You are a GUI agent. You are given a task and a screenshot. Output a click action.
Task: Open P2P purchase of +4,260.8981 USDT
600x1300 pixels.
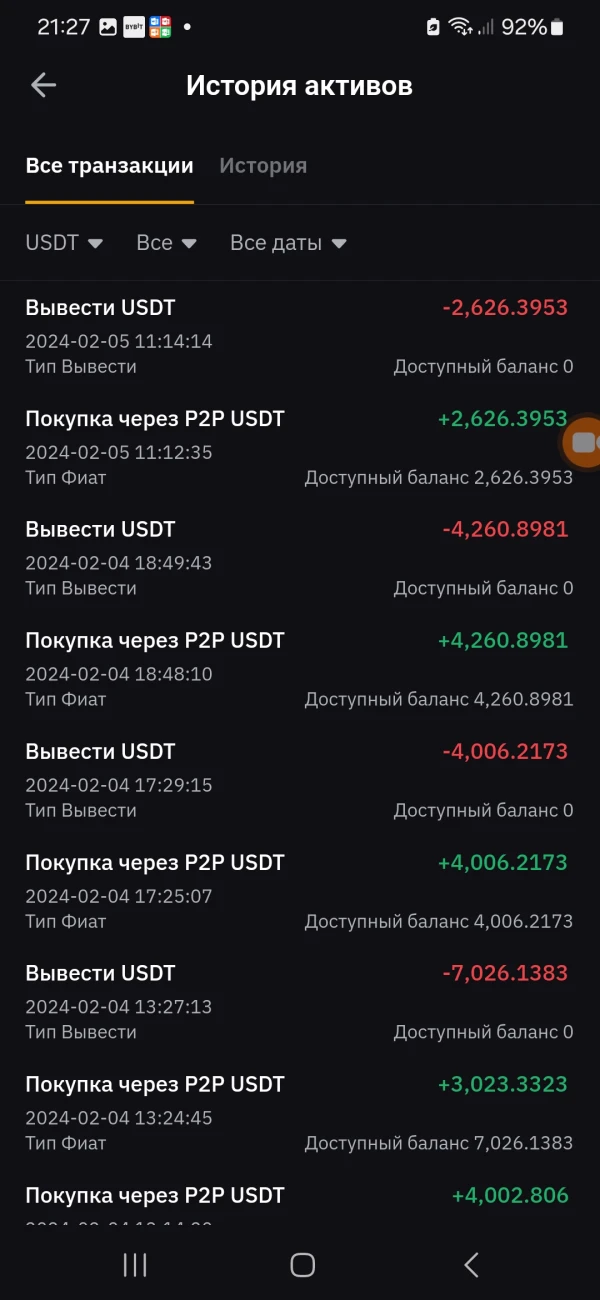(299, 669)
